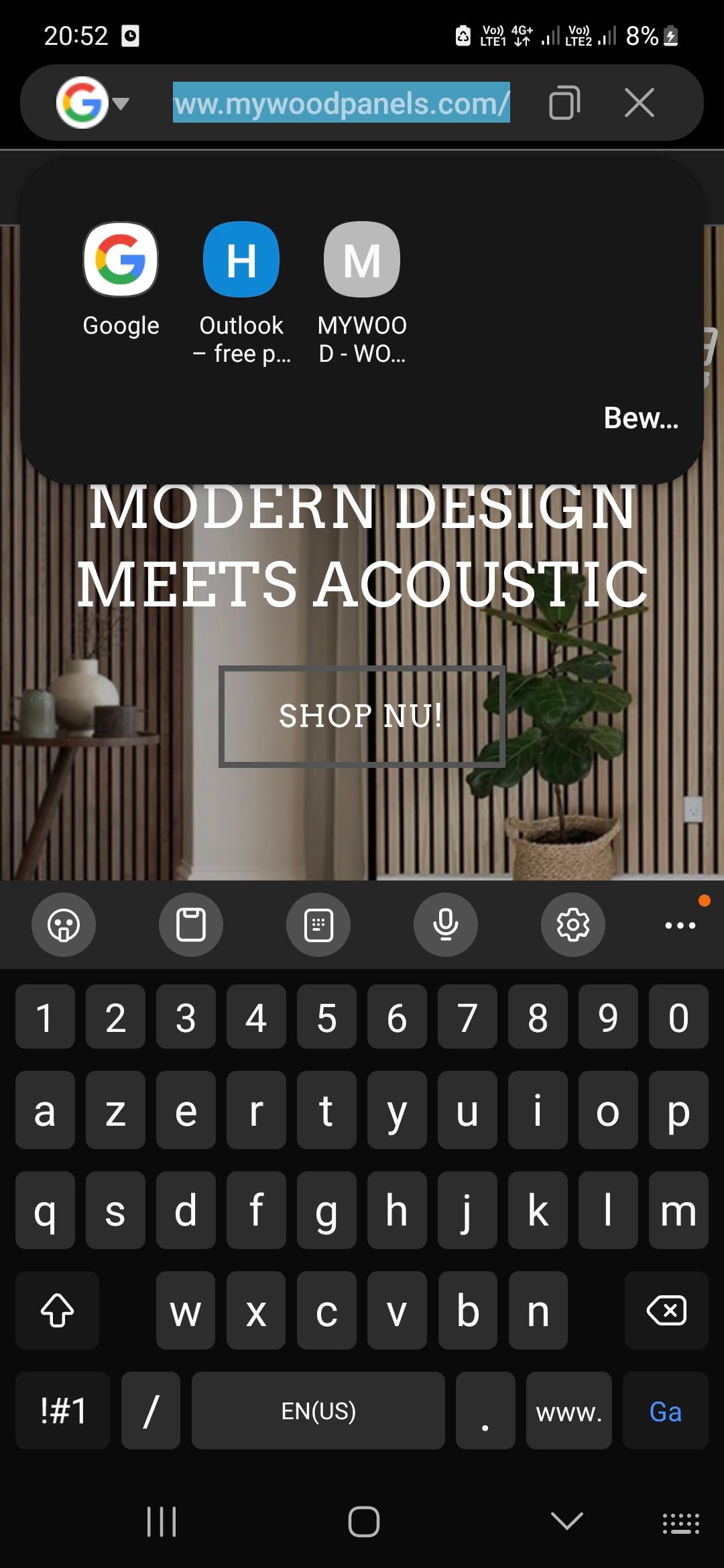Open the Google search engine dropdown
The image size is (724, 1568).
tap(93, 103)
